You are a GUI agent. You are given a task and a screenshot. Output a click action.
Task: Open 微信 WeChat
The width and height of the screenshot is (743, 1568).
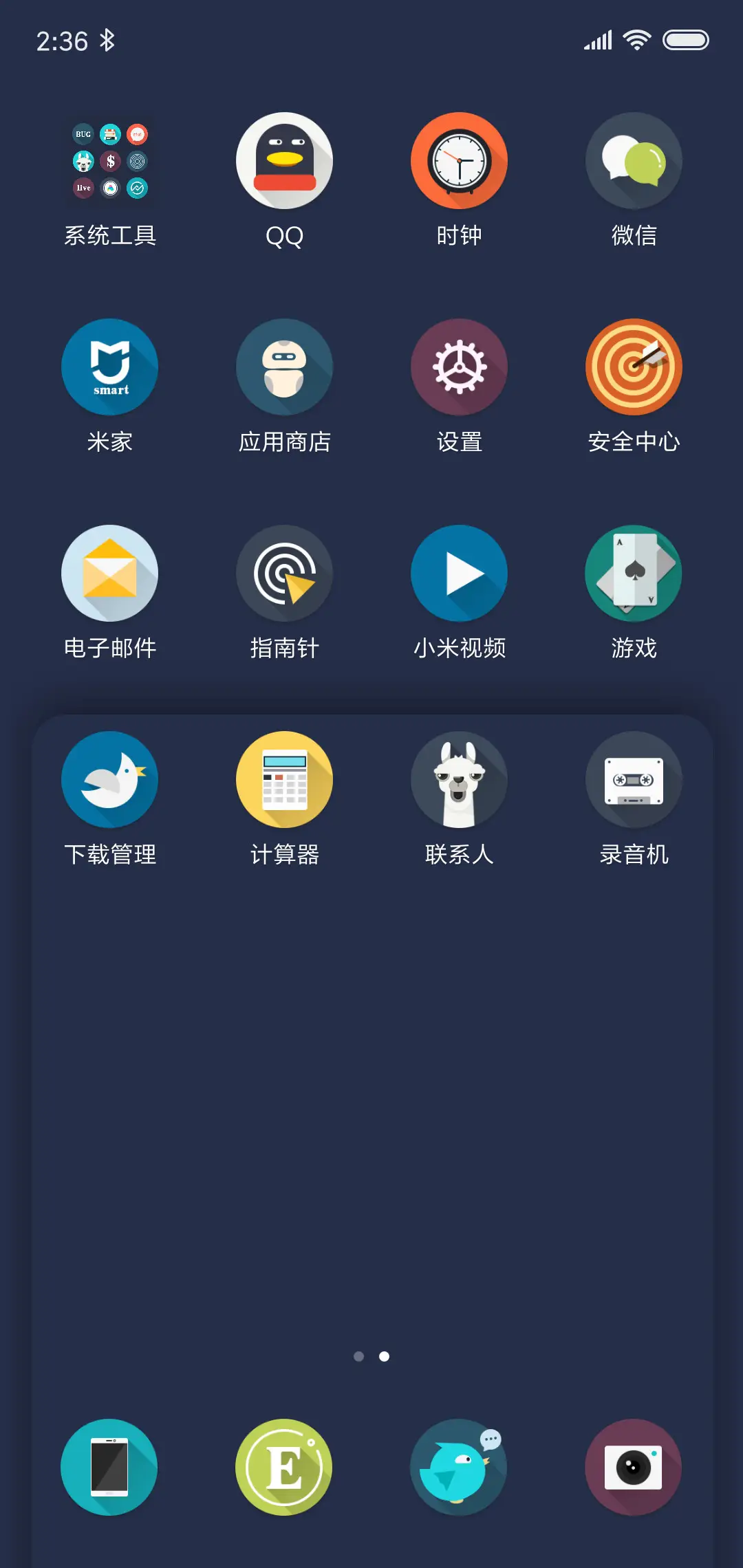(x=634, y=160)
